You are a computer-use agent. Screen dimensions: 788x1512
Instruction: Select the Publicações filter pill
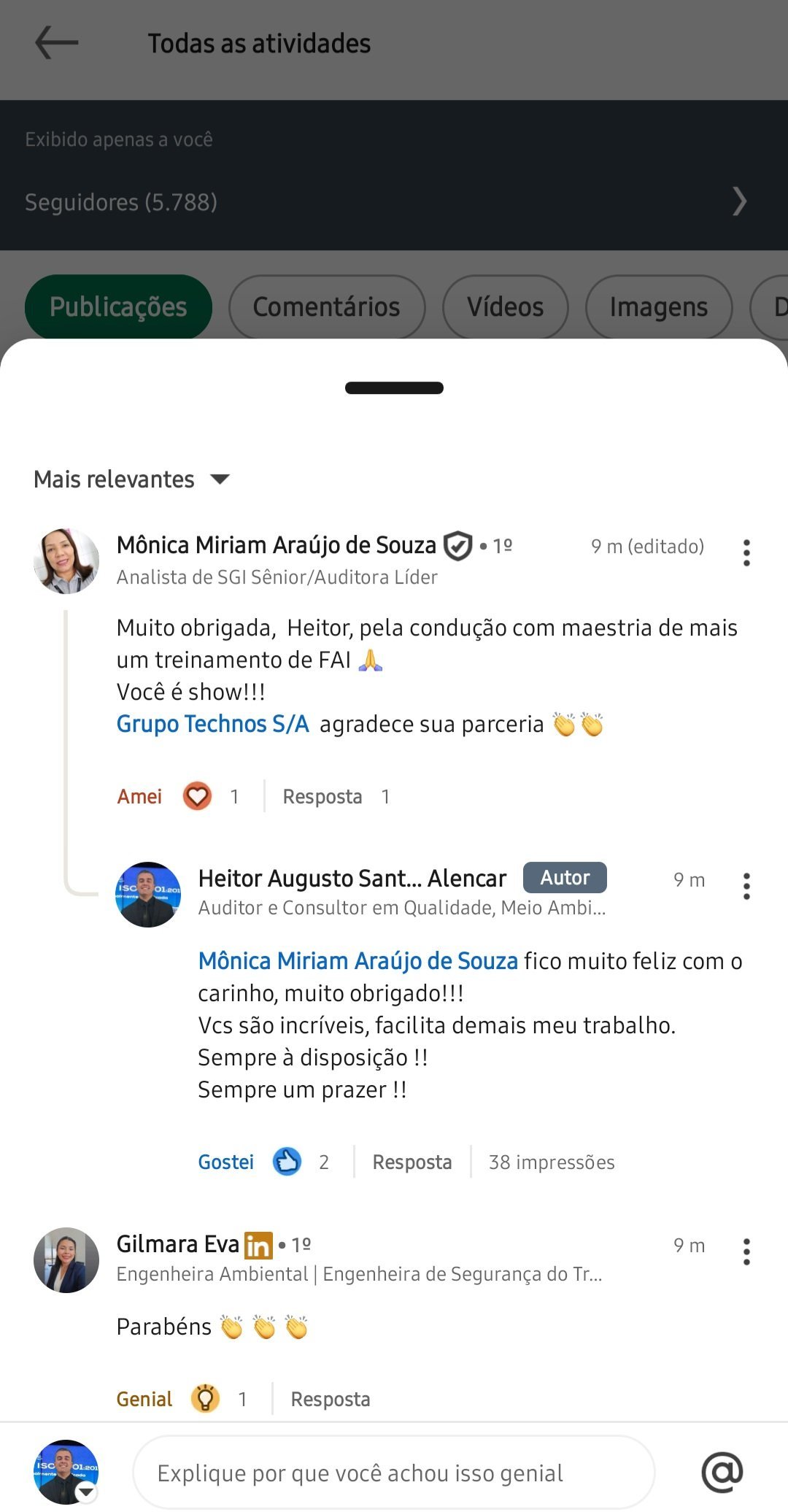tap(118, 306)
